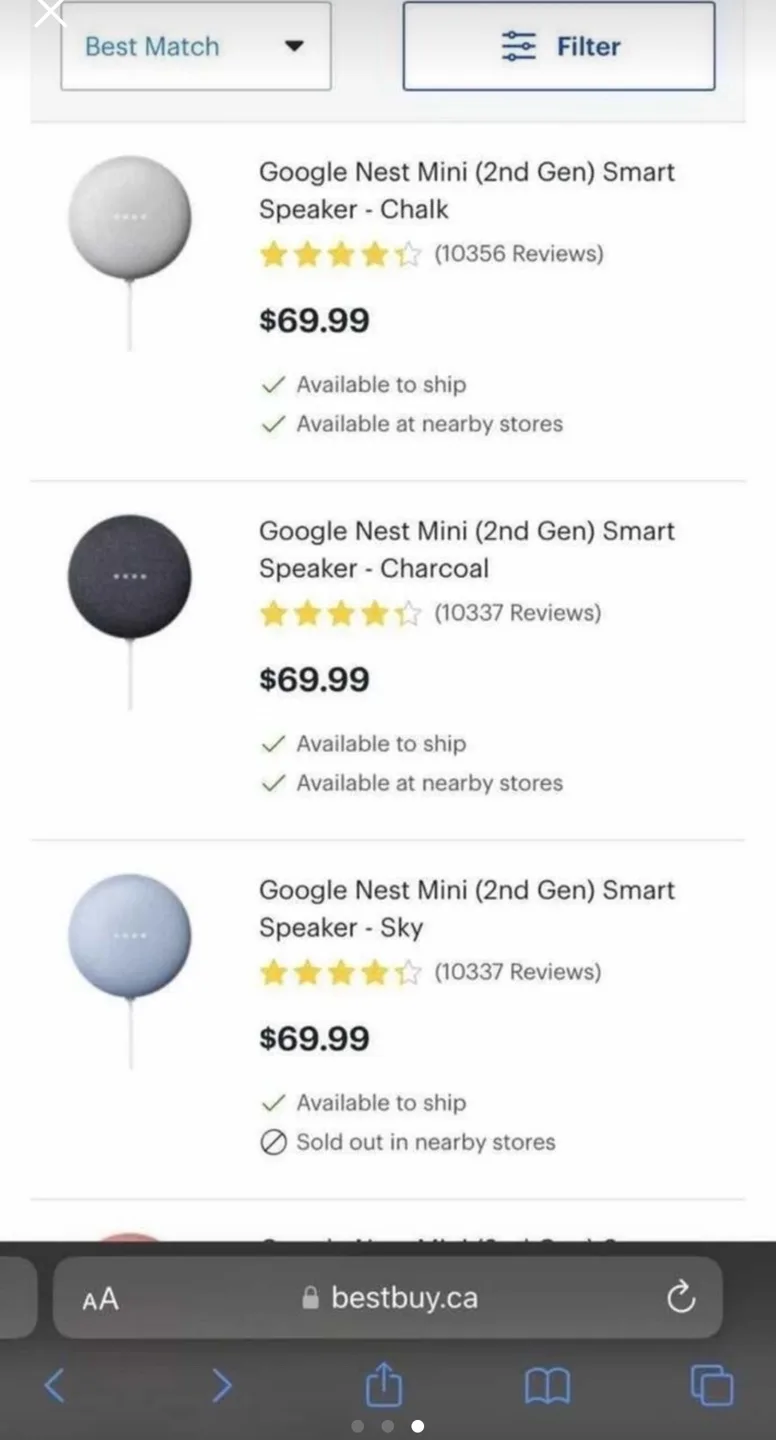
Task: Open the Google Nest Mini Chalk product page
Action: (x=466, y=190)
